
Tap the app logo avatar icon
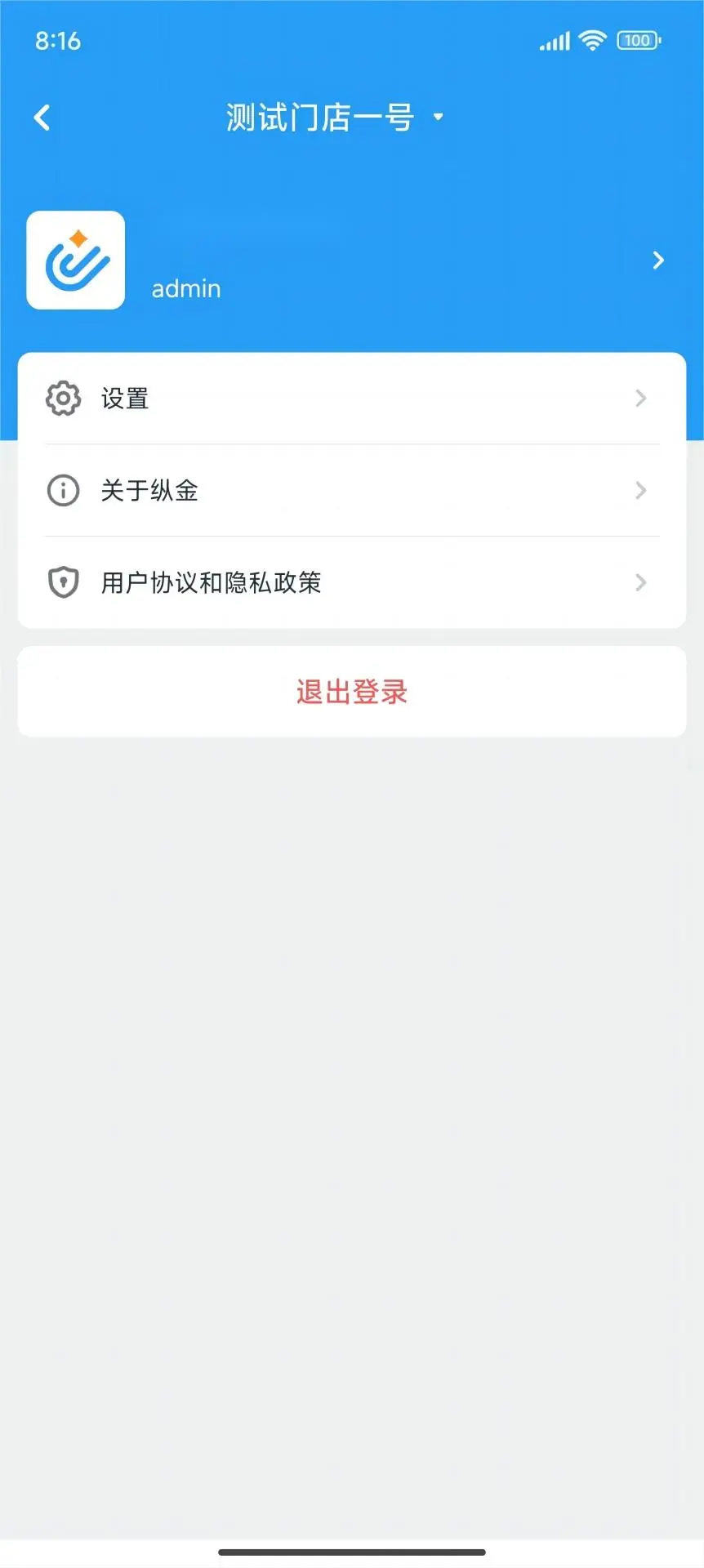click(x=75, y=260)
